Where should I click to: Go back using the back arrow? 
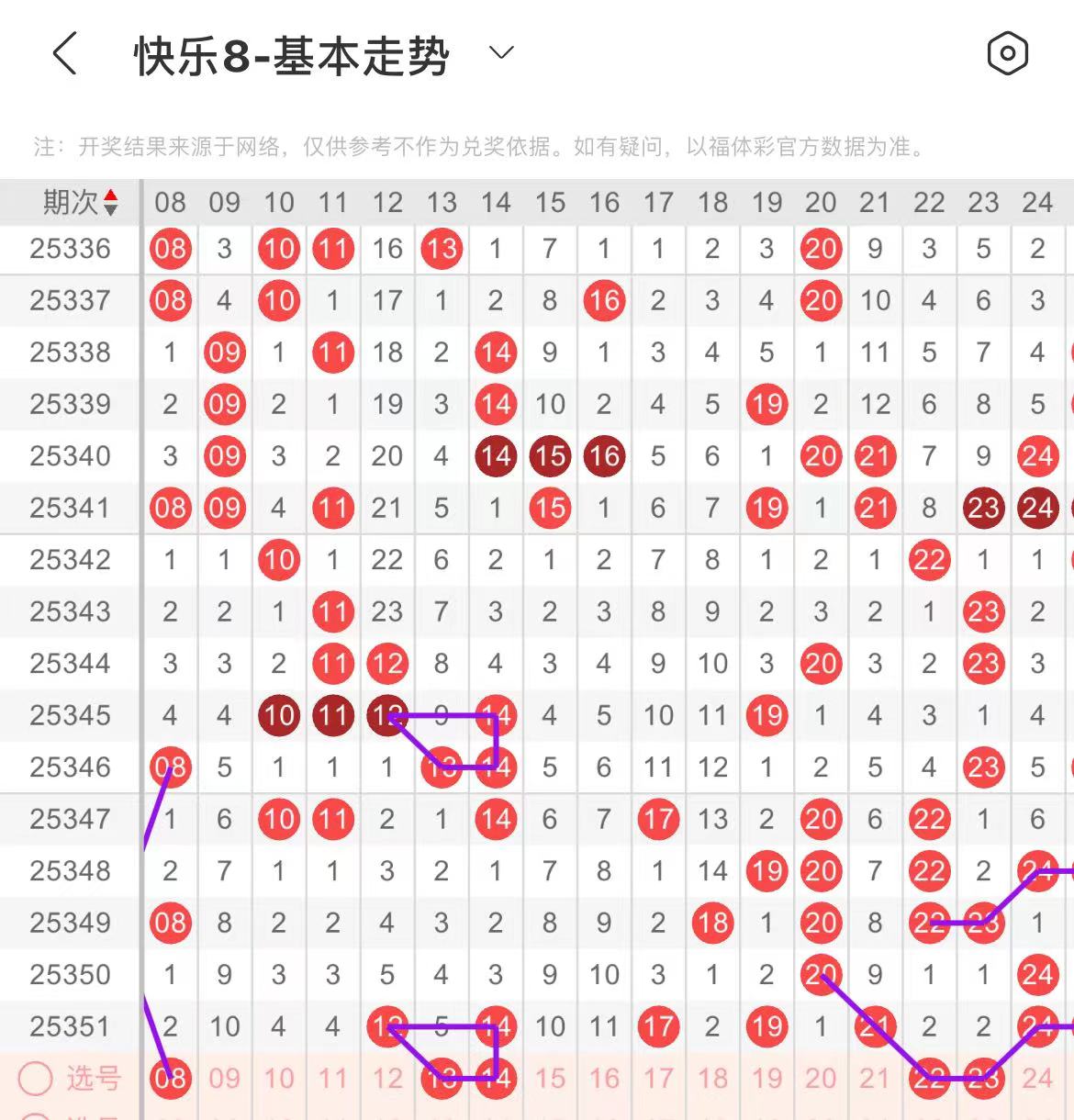click(x=64, y=54)
